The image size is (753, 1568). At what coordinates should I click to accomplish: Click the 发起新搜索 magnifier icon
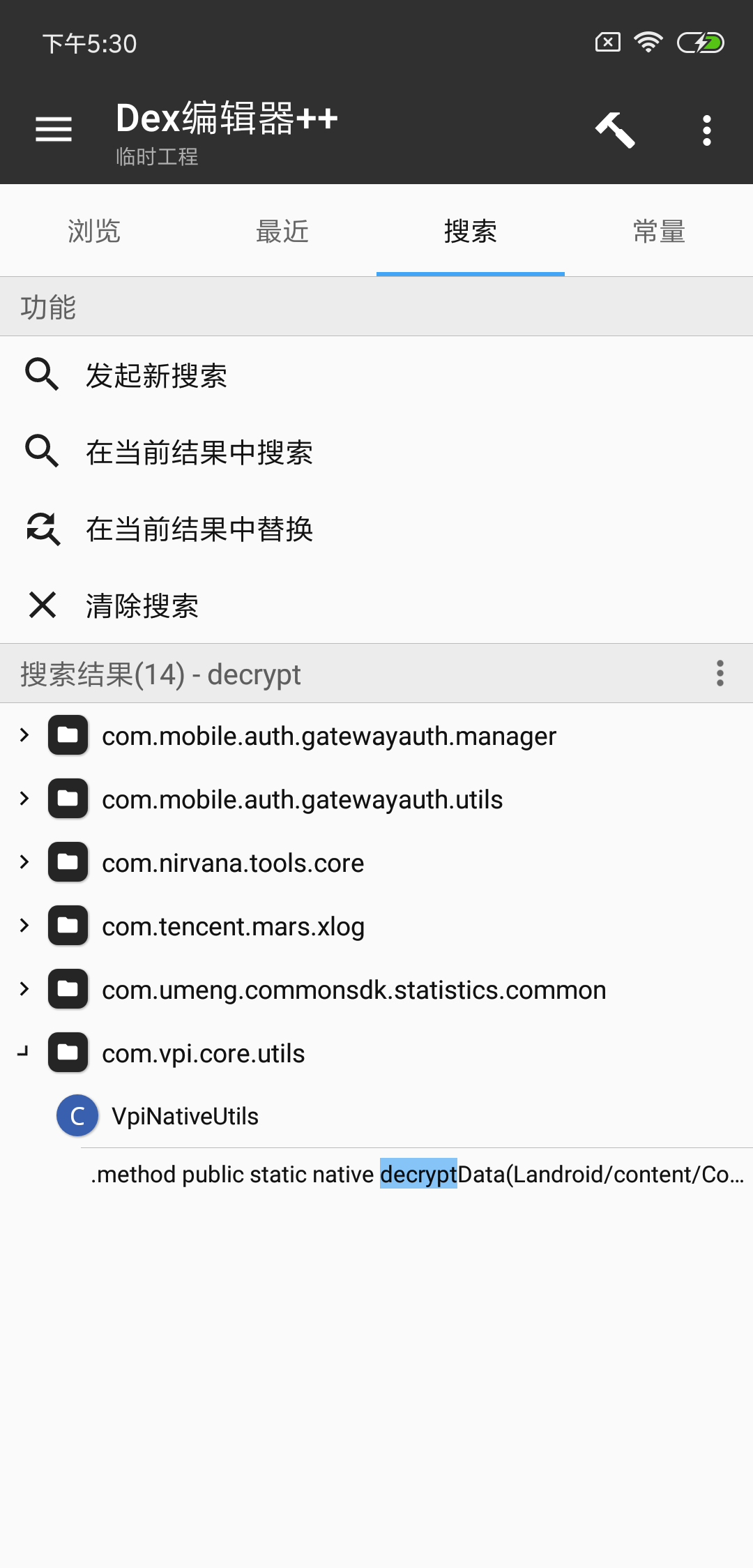click(42, 375)
